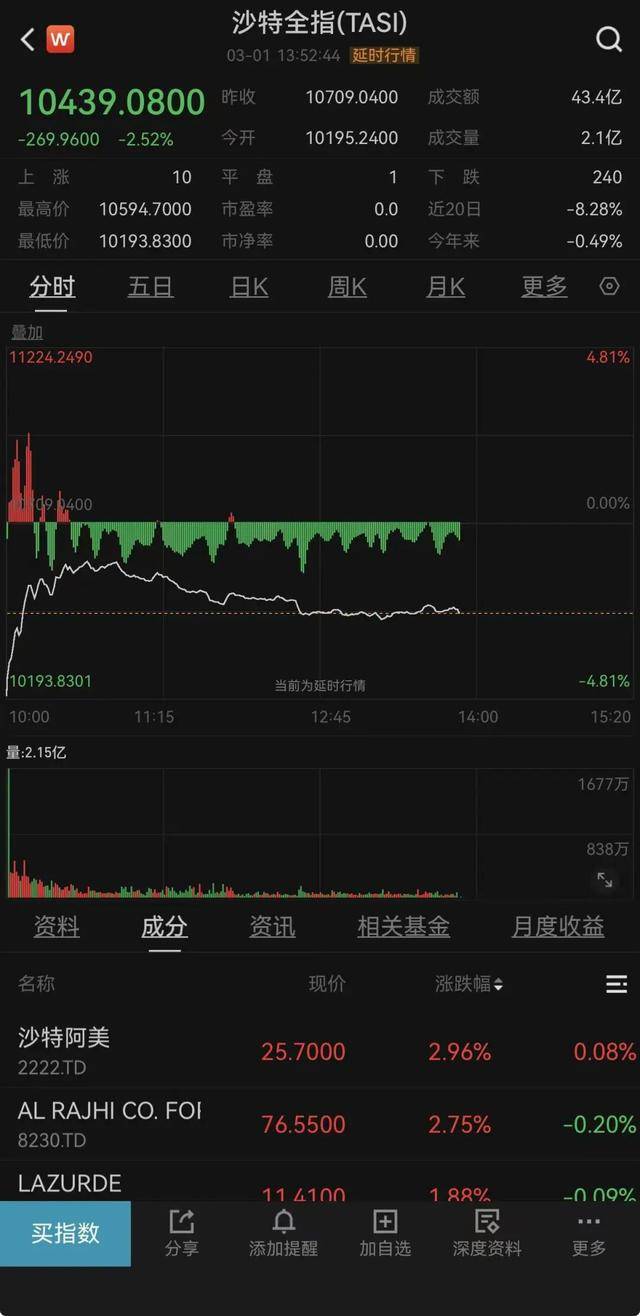Switch to the 五日 chart tab

150,287
